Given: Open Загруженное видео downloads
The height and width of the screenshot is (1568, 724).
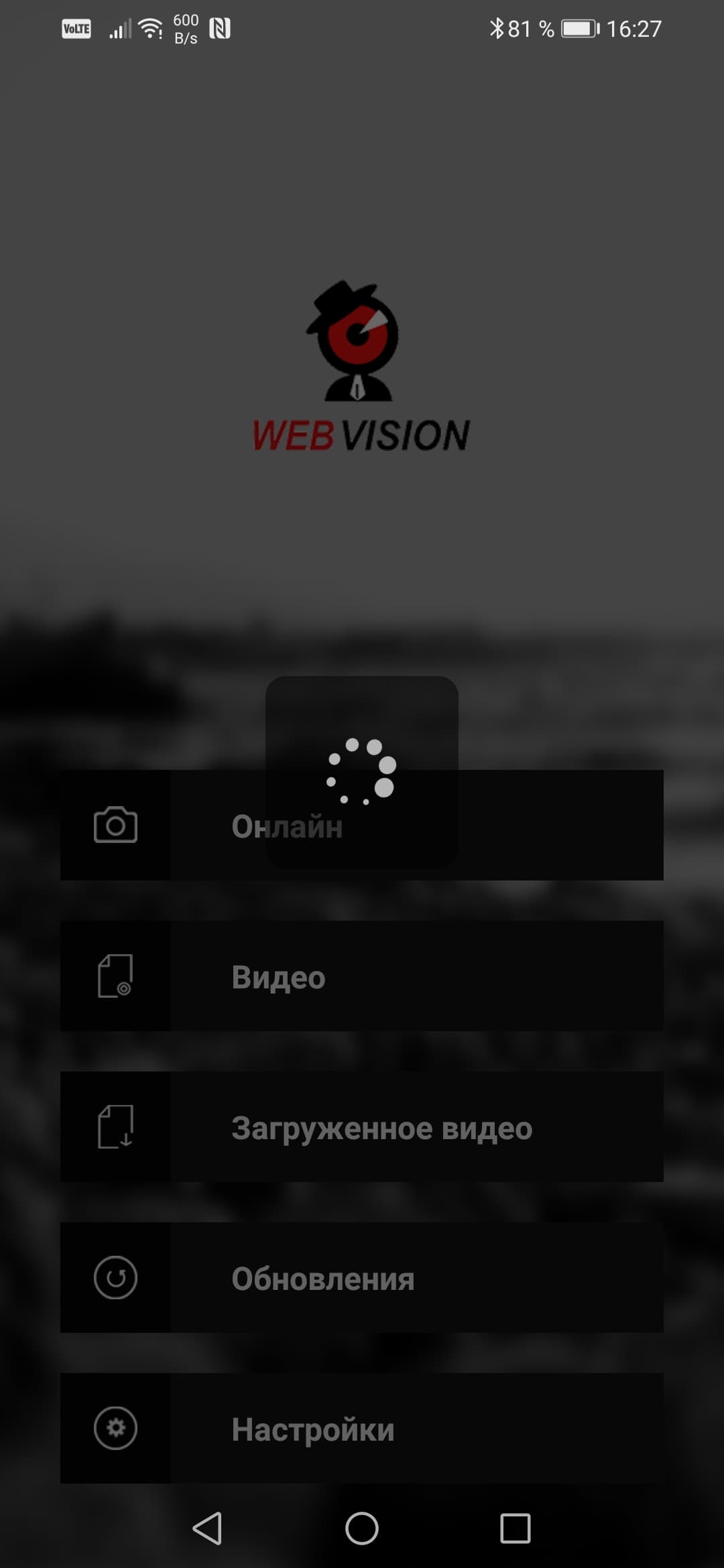Looking at the screenshot, I should point(362,1126).
